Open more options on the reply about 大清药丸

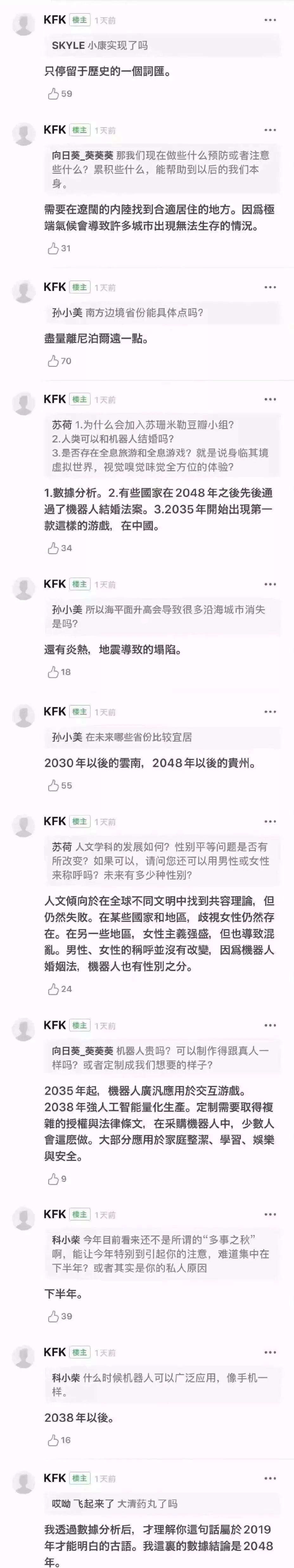coord(270,1478)
